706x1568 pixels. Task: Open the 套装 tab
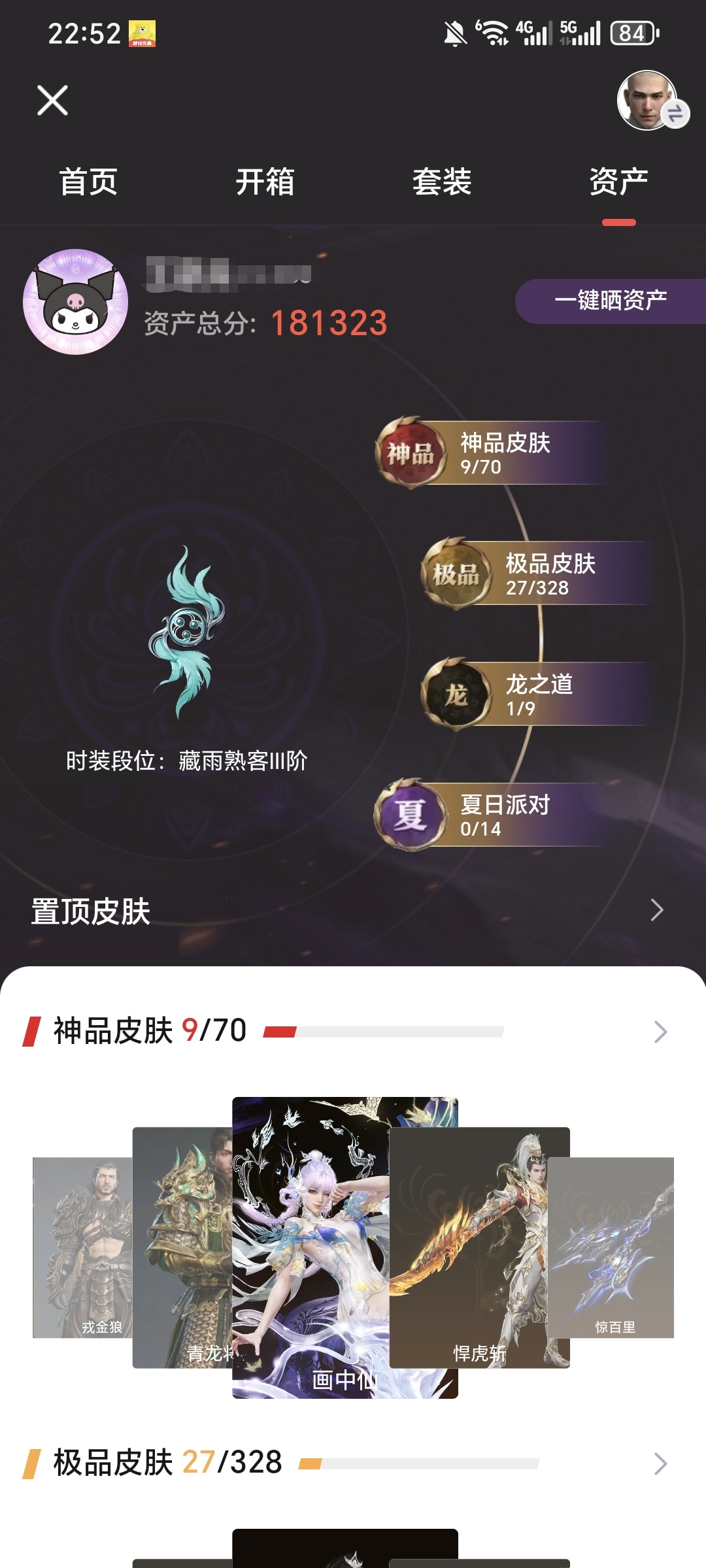coord(442,182)
